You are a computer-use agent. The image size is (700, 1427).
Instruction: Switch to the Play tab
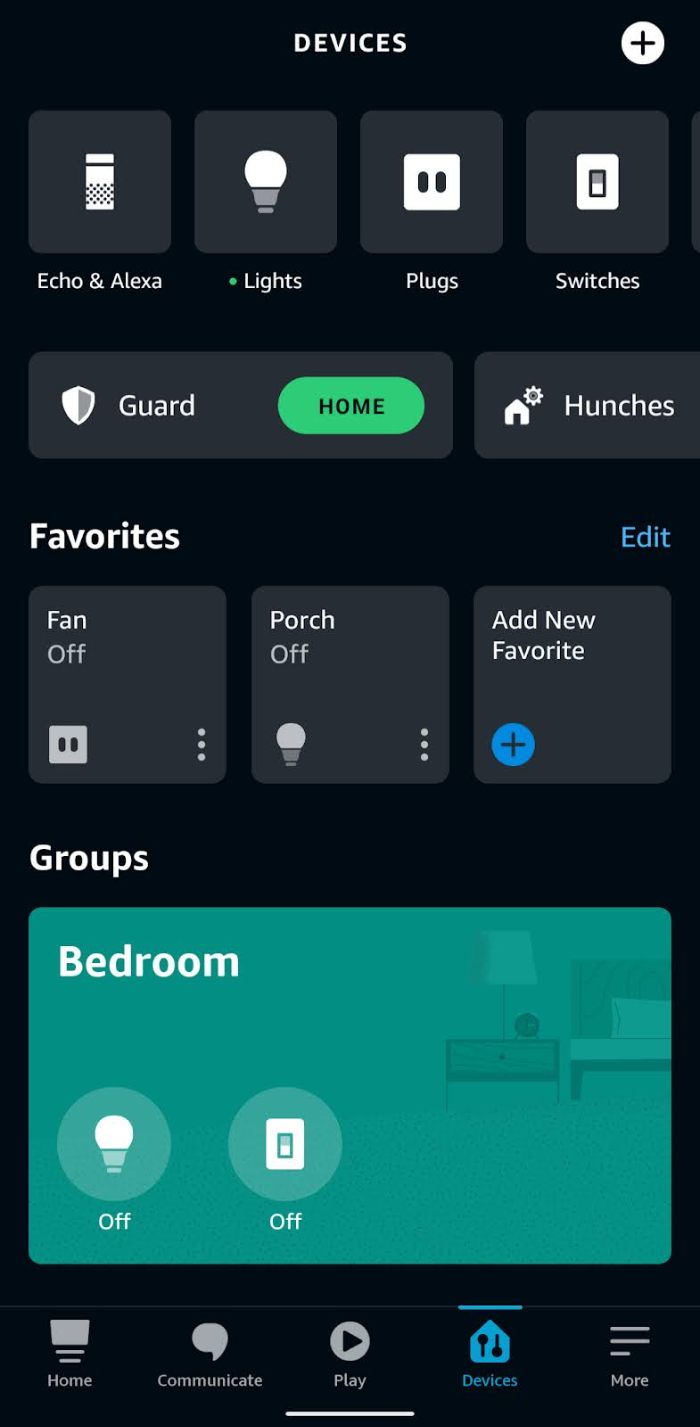point(350,1355)
